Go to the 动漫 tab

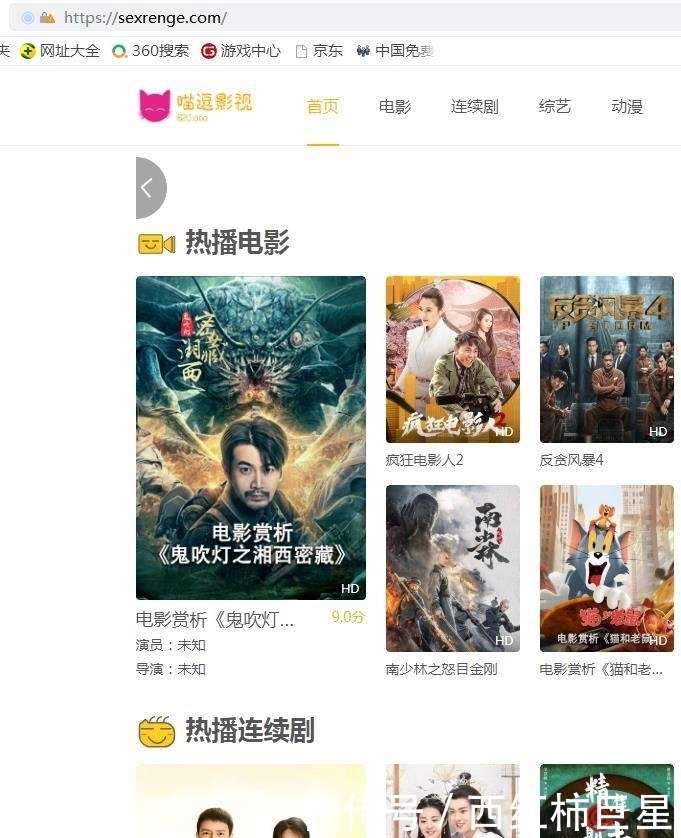[627, 106]
